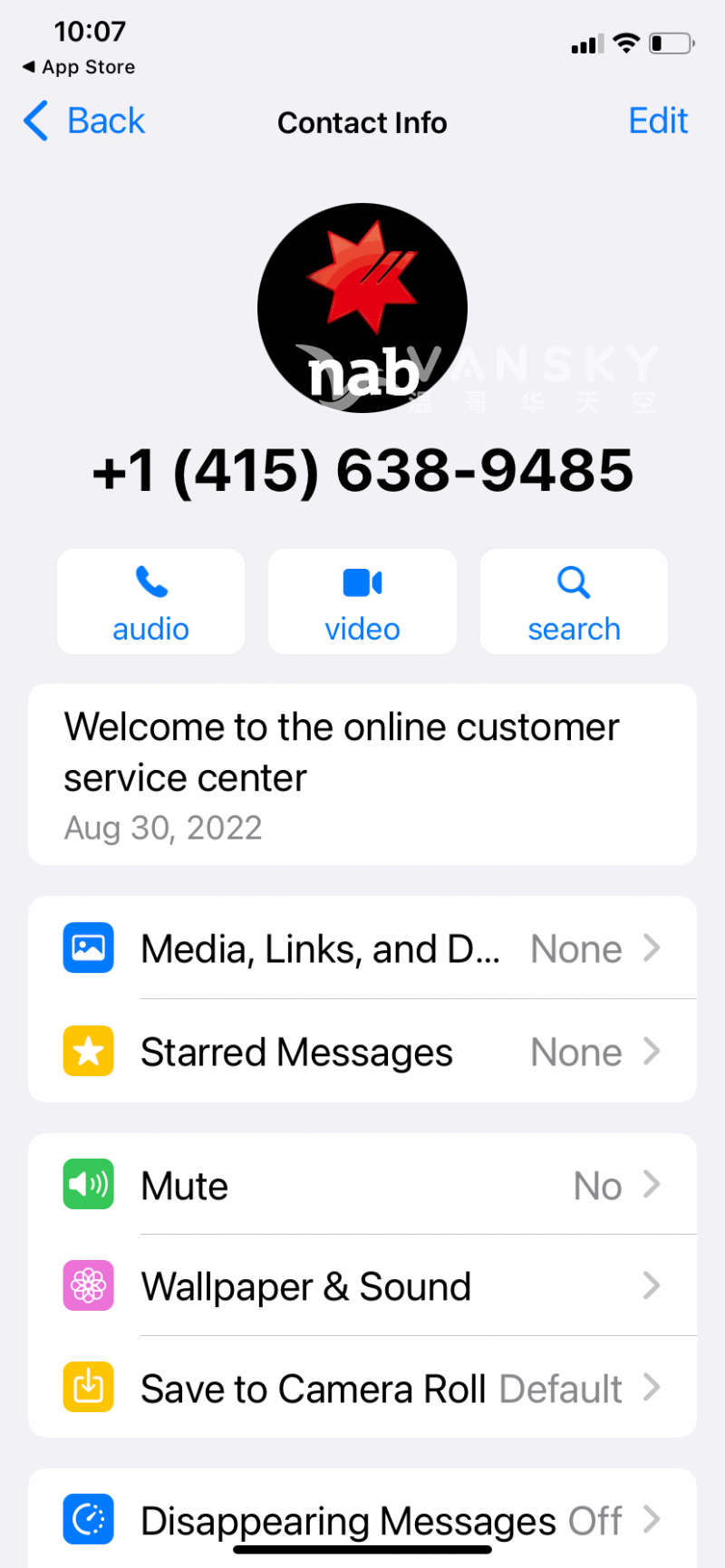Open Mute settings
725x1568 pixels.
362,1185
